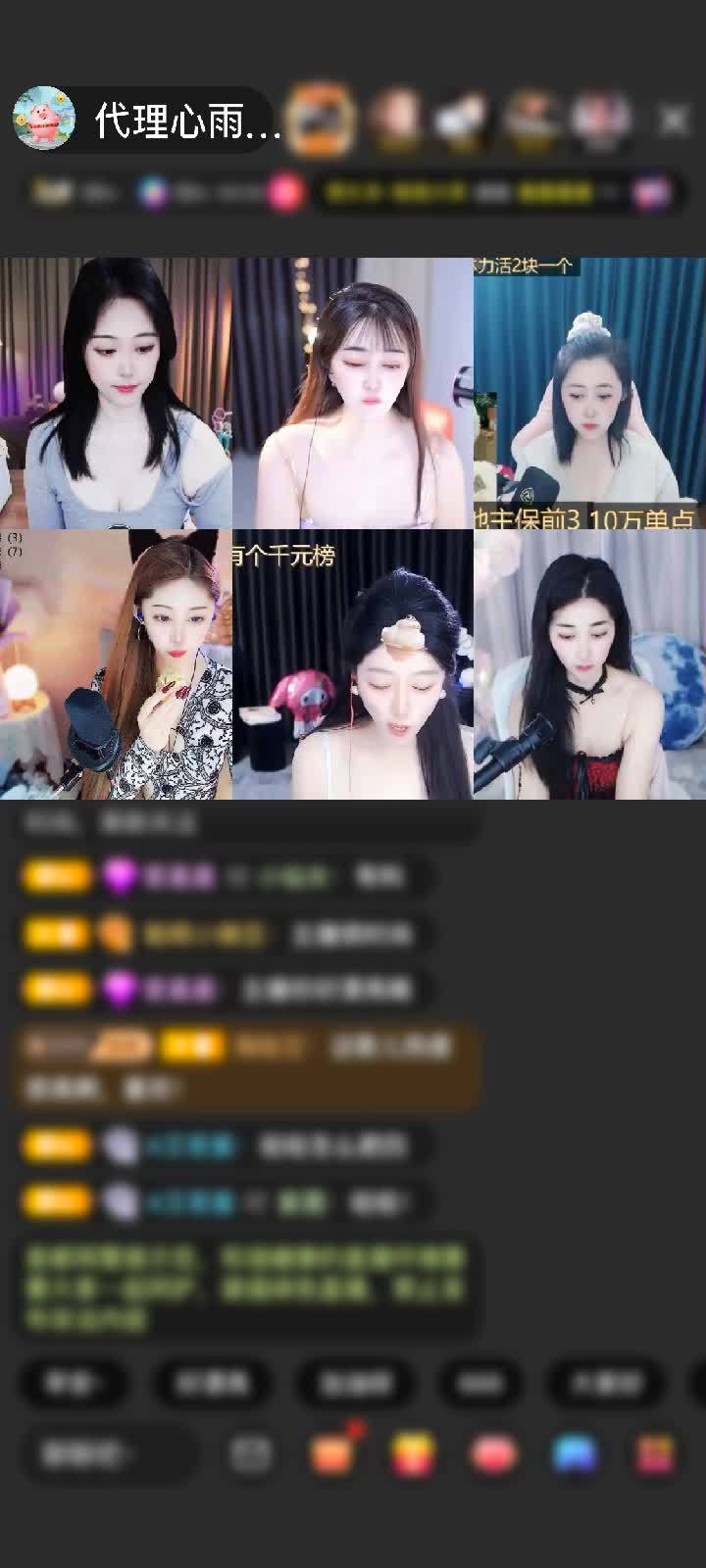Open stream of woman in gray top
Viewport: 706px width, 1568px height.
click(x=116, y=392)
